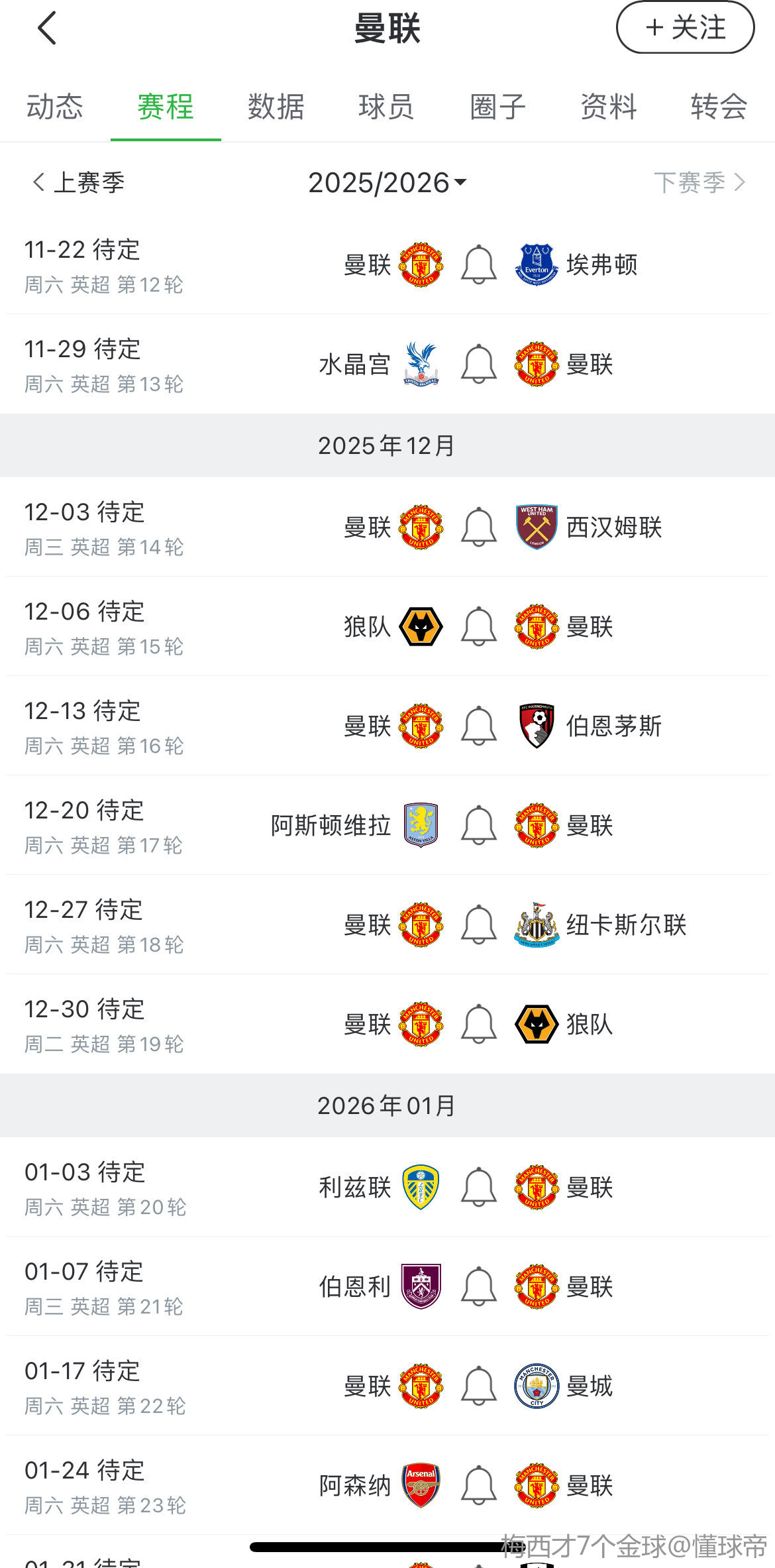Switch to the 资料 tab
The width and height of the screenshot is (775, 1568).
pyautogui.click(x=608, y=107)
